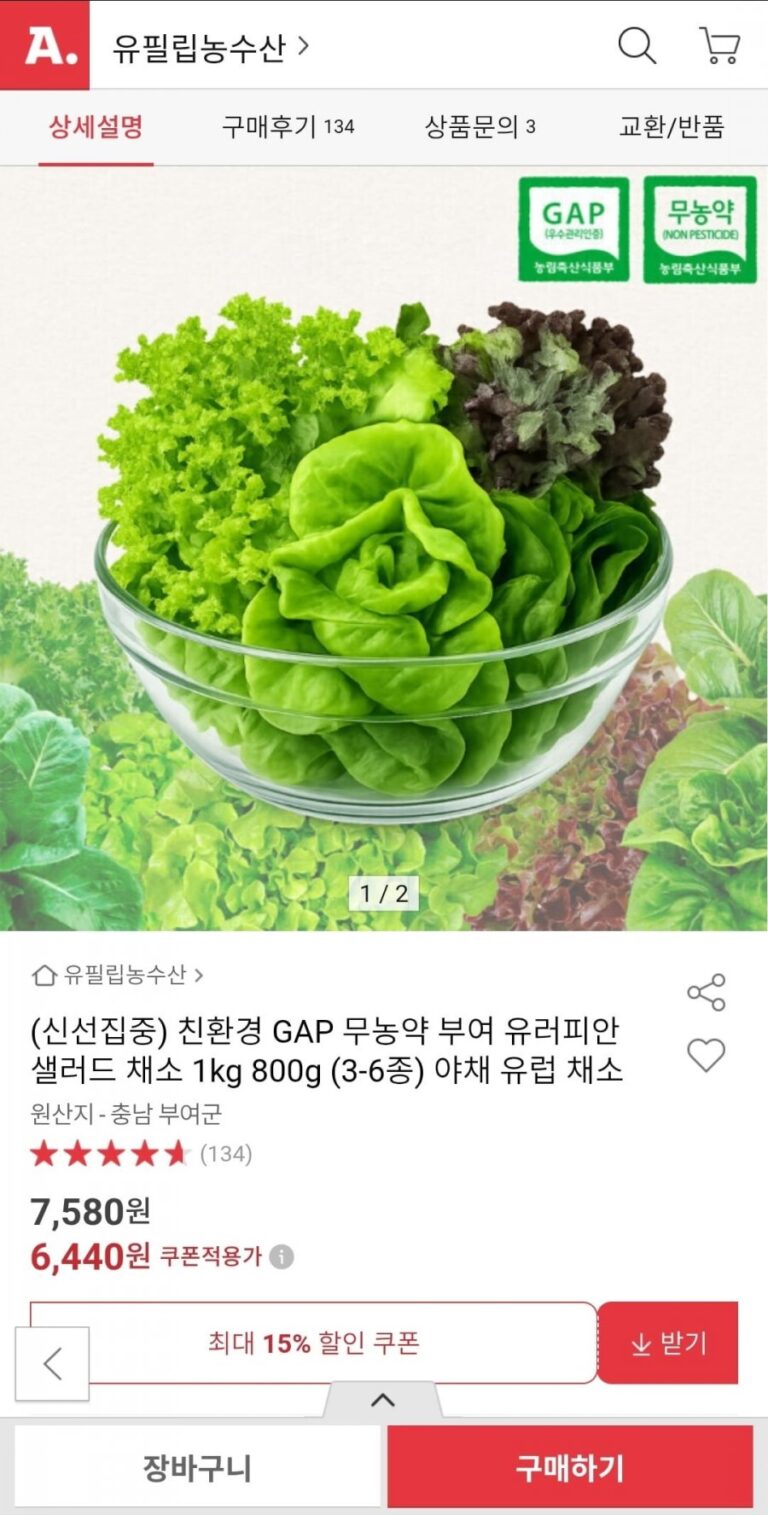Open the shopping cart icon

pyautogui.click(x=719, y=46)
